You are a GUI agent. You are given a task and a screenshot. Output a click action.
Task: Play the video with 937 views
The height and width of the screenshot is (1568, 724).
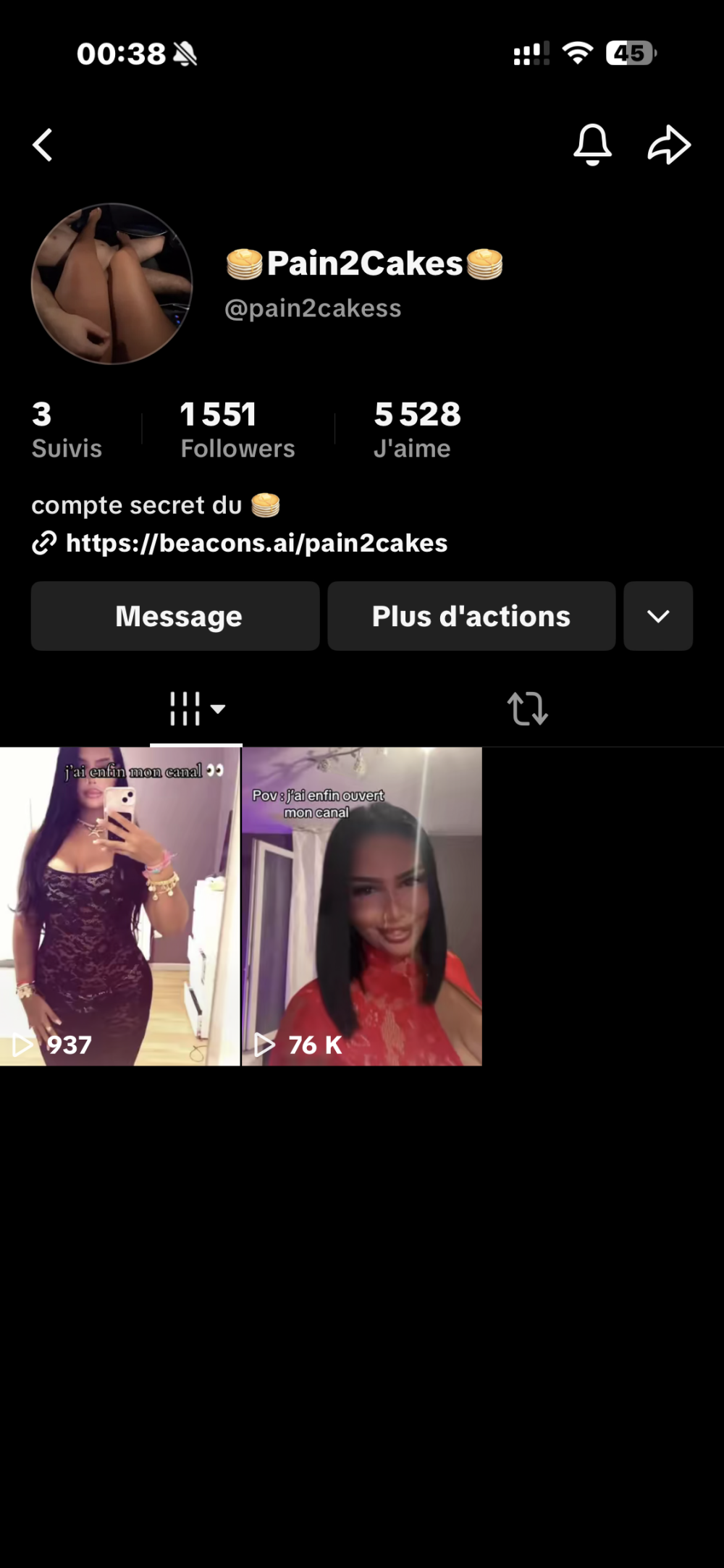pos(119,906)
